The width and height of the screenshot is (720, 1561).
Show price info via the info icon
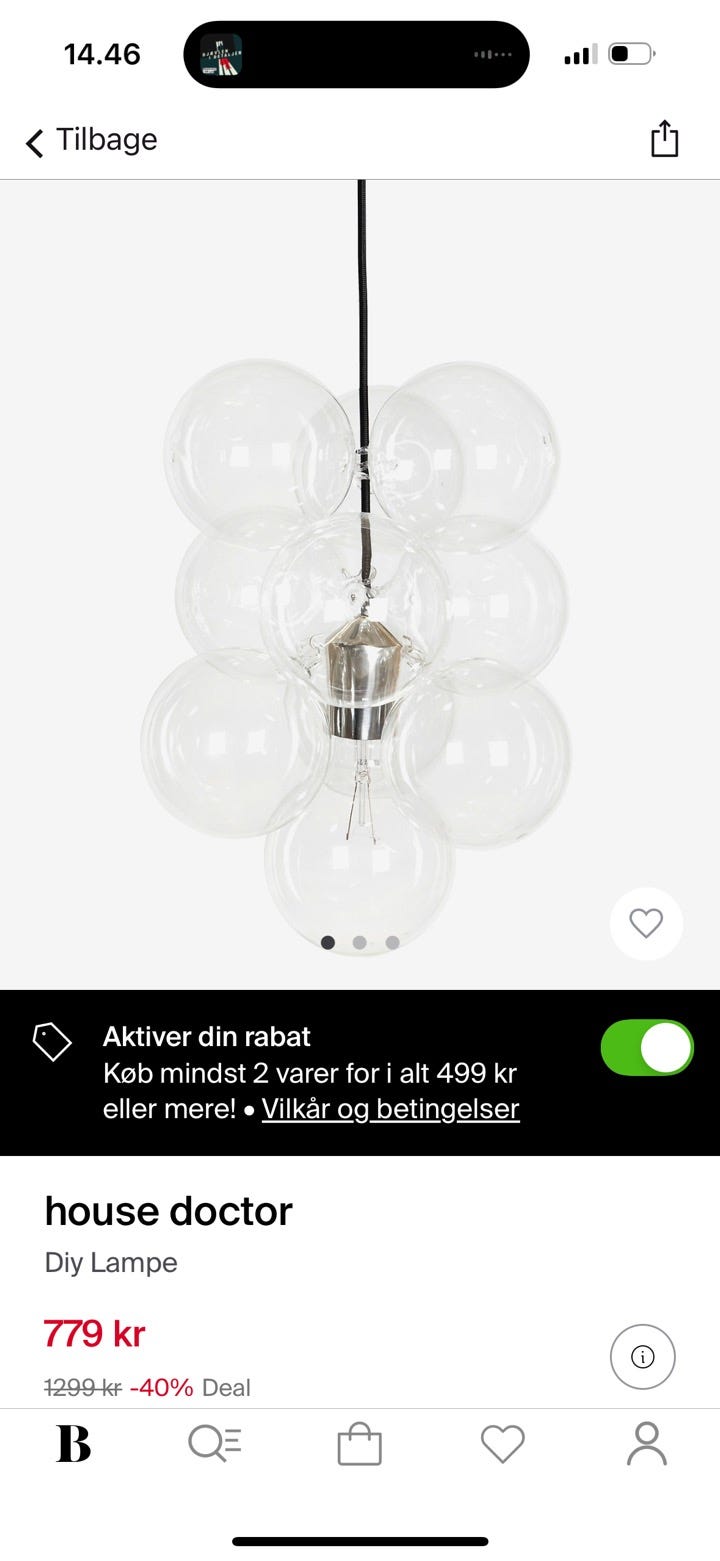pyautogui.click(x=643, y=1357)
